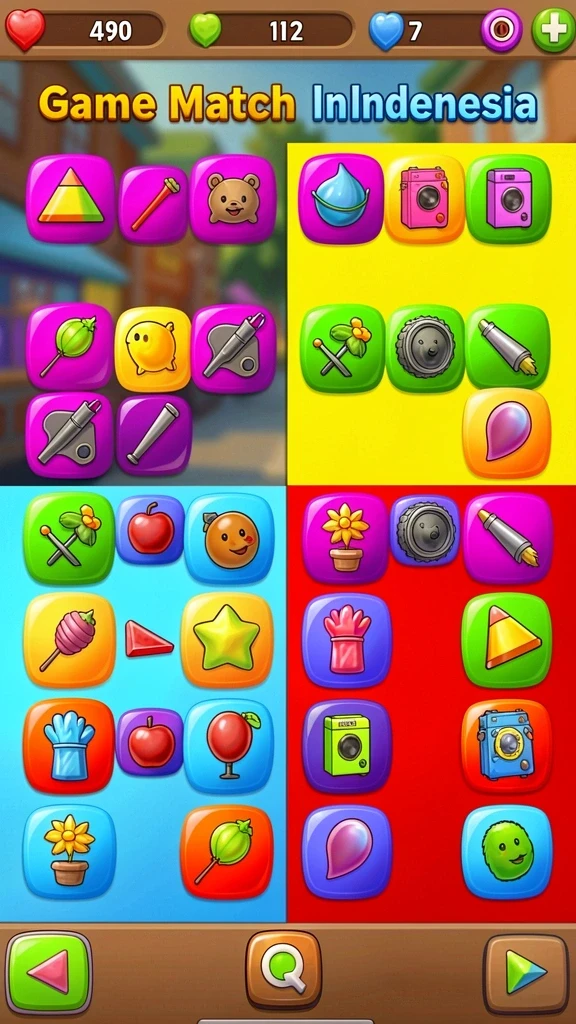Tap the green plus button

pos(553,31)
